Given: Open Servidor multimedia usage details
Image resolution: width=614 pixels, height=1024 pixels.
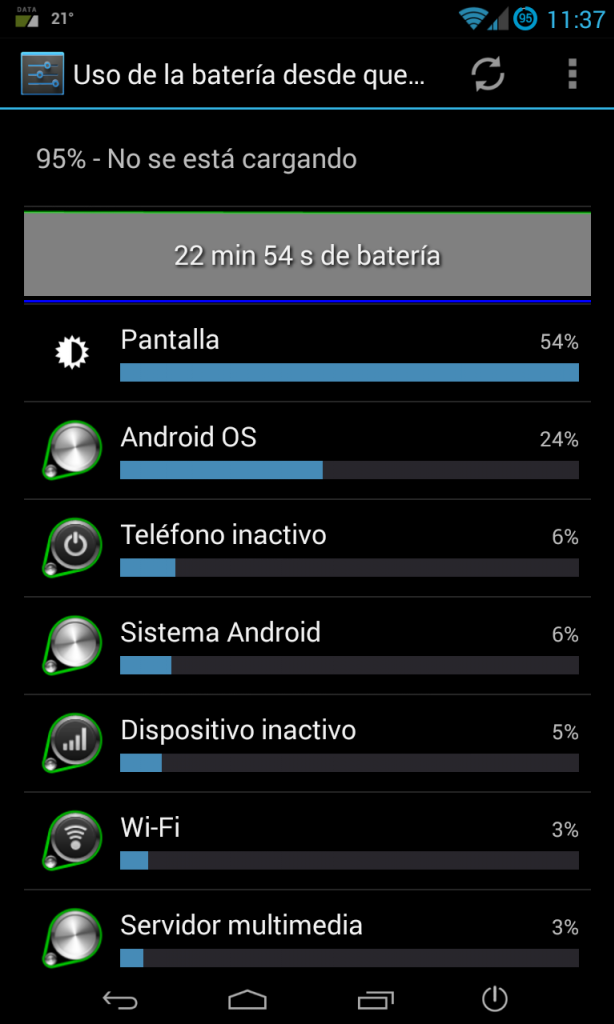Looking at the screenshot, I should click(x=307, y=936).
